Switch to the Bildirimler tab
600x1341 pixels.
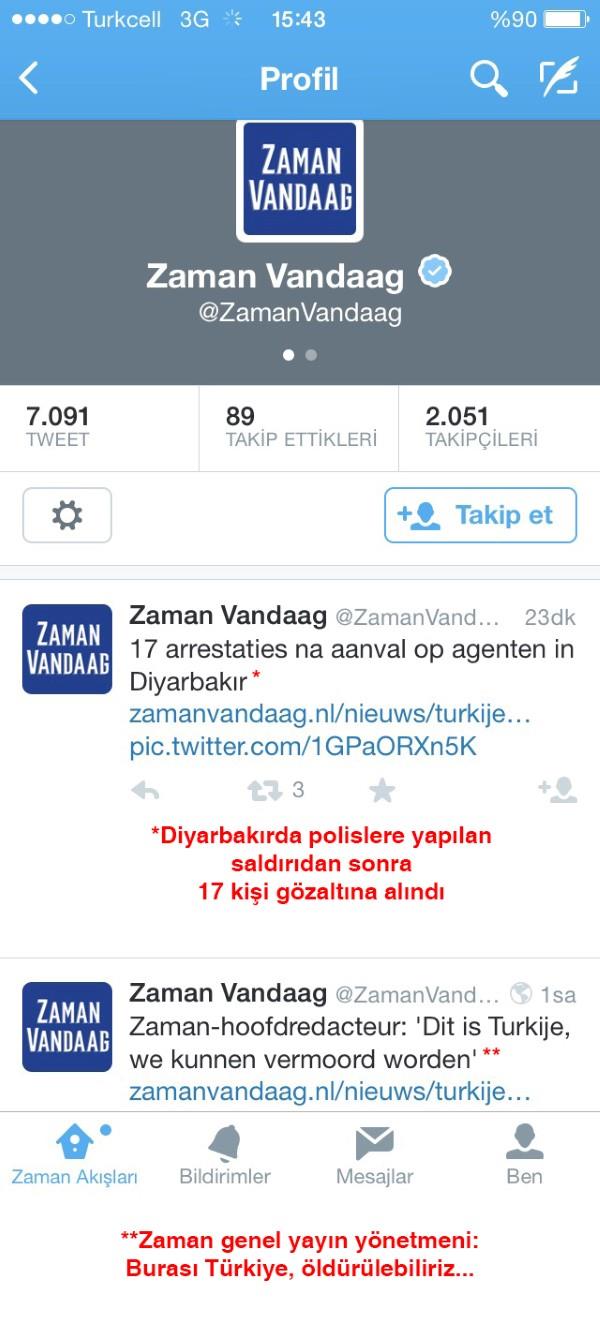(x=225, y=1153)
